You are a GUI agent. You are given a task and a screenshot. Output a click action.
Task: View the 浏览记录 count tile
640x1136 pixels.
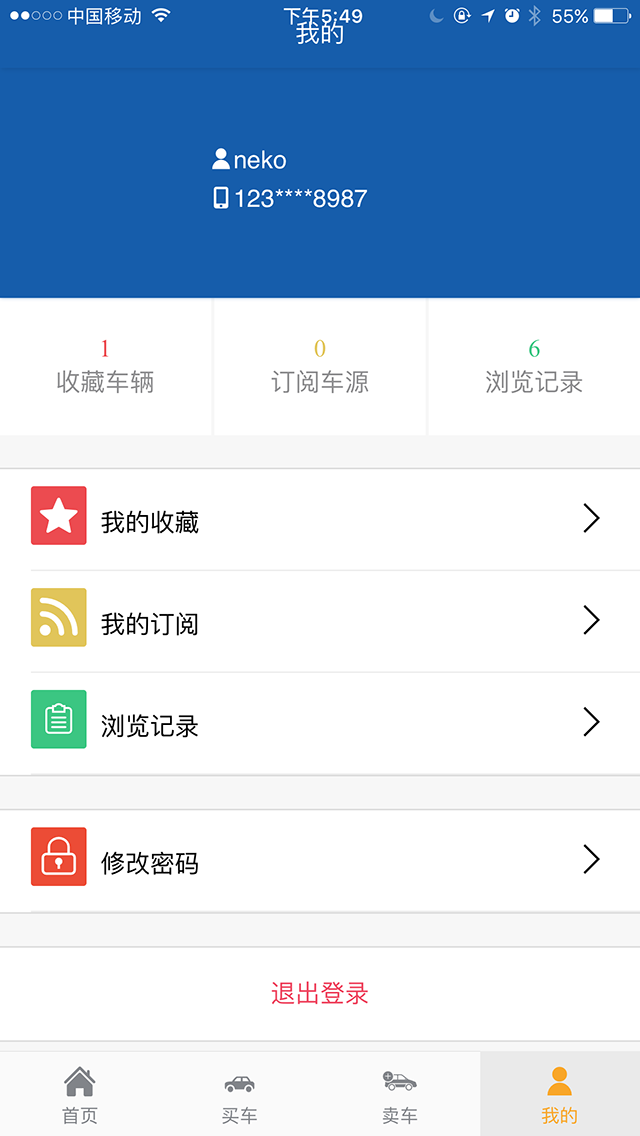point(534,367)
